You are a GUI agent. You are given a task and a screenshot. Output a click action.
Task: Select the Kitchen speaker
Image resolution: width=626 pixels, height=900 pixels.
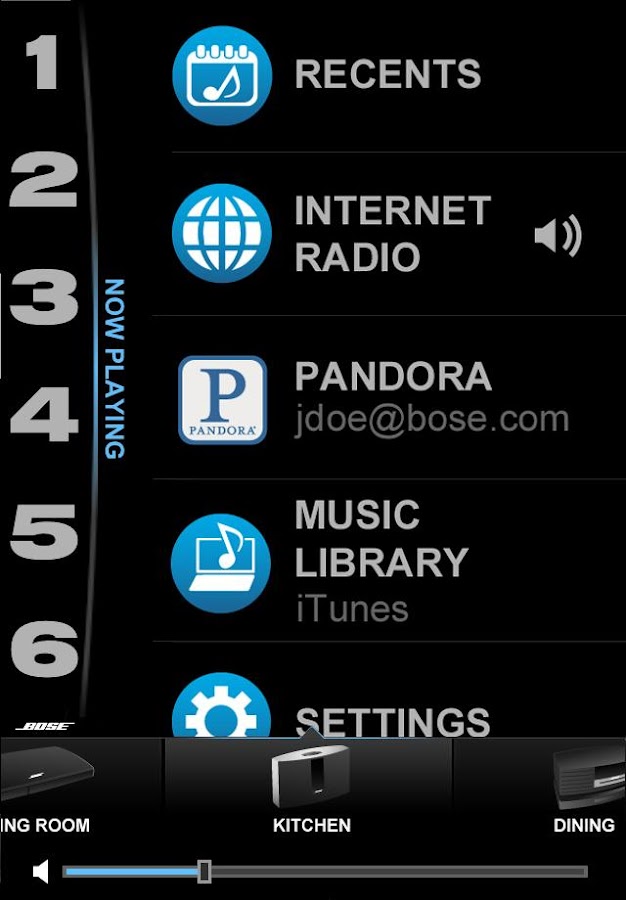pyautogui.click(x=311, y=790)
